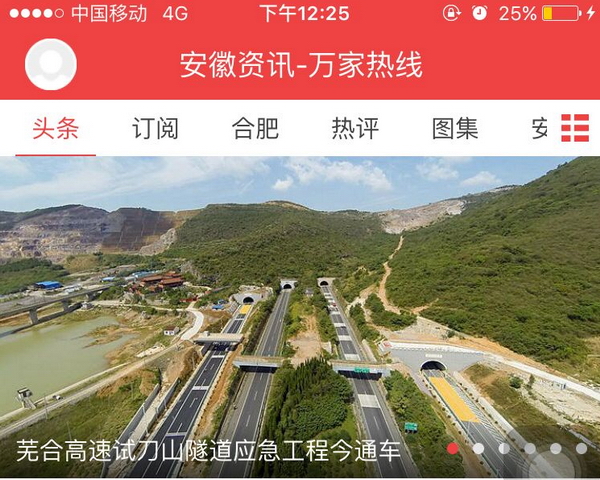
Task: Go to the 图集 tab
Action: [x=455, y=129]
